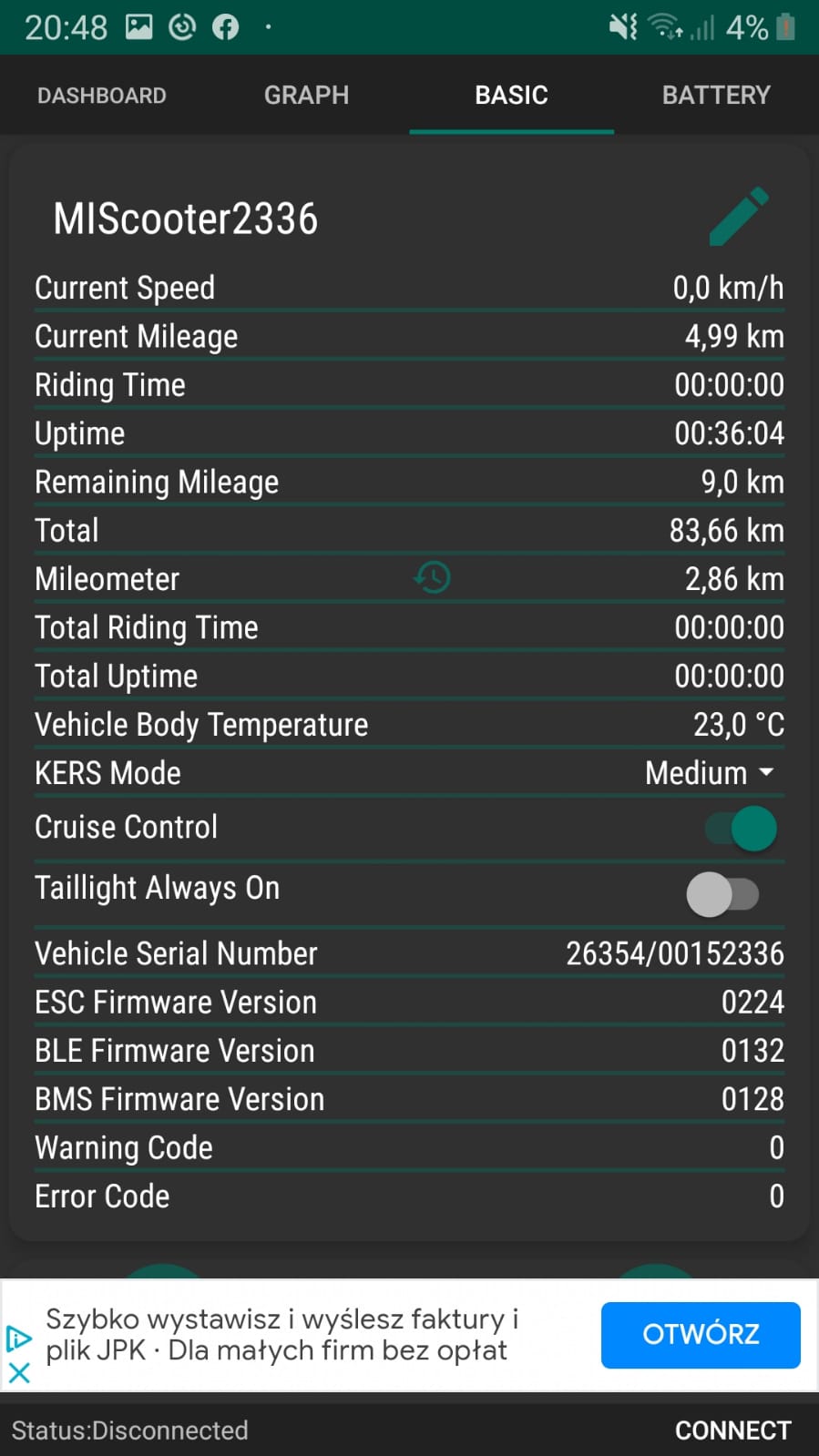Turn on Taillight Always On
The width and height of the screenshot is (819, 1456).
pos(722,894)
